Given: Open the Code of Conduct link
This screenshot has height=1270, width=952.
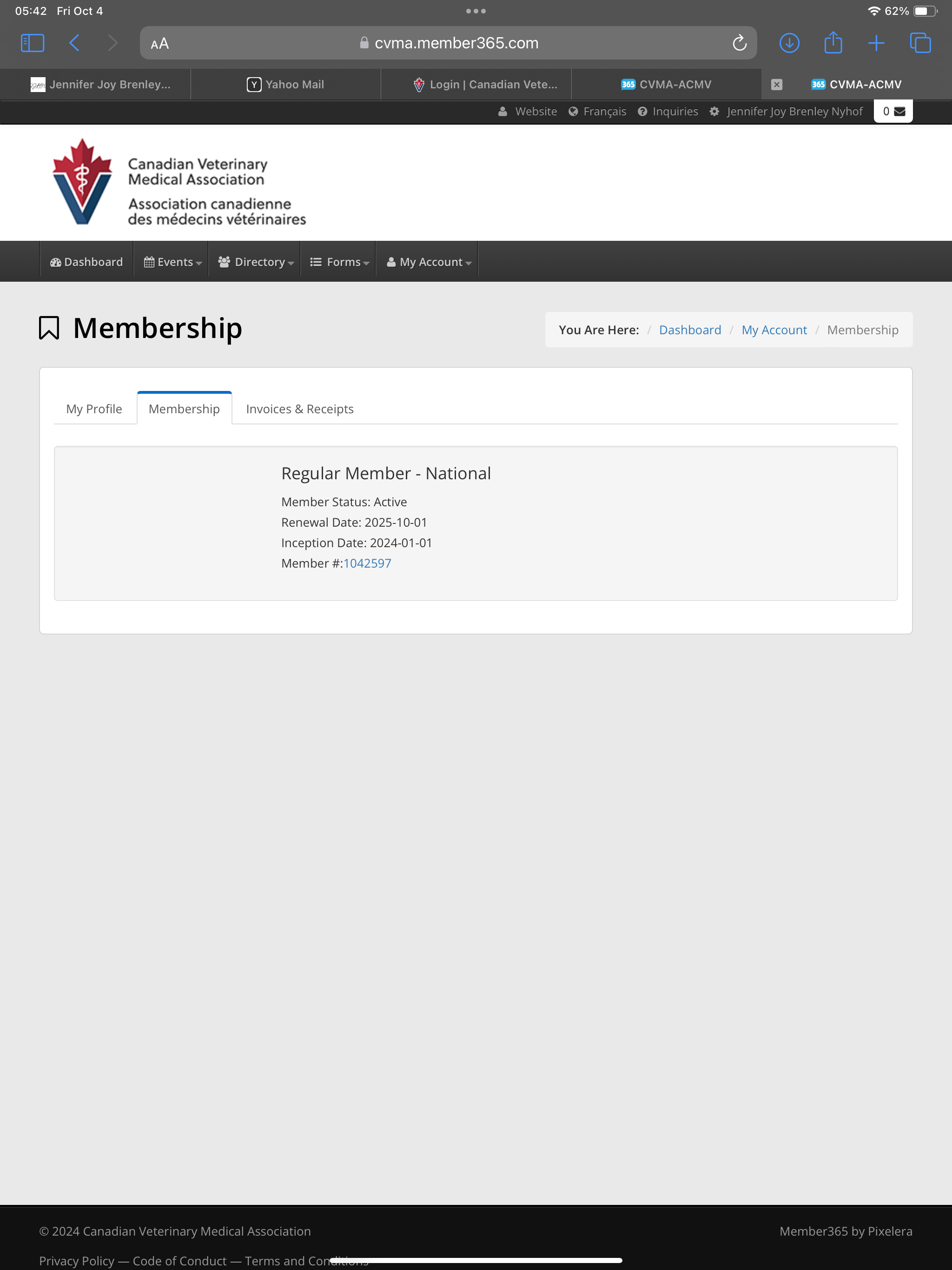Looking at the screenshot, I should point(179,1260).
